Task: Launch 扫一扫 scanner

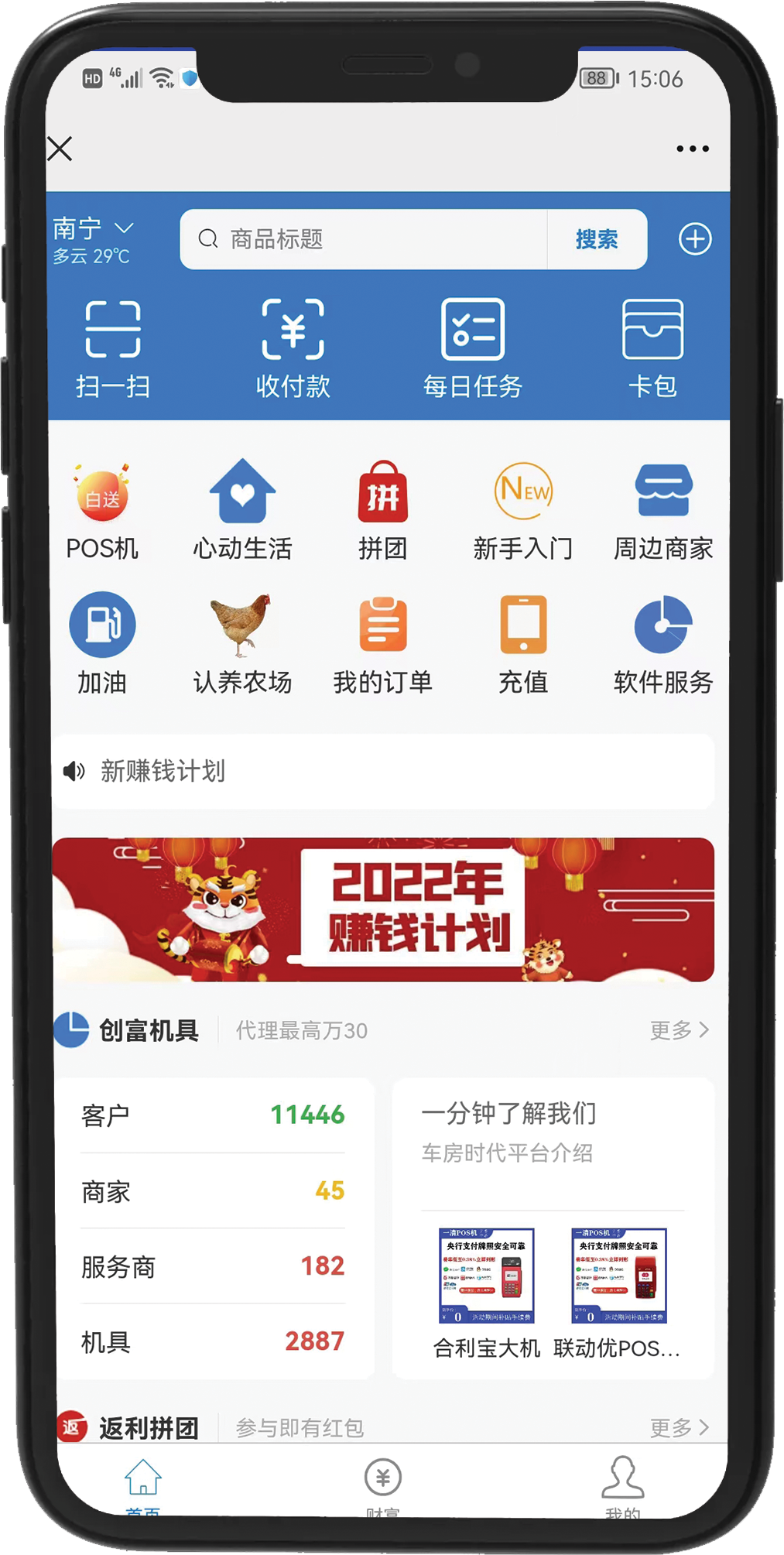Action: (113, 348)
